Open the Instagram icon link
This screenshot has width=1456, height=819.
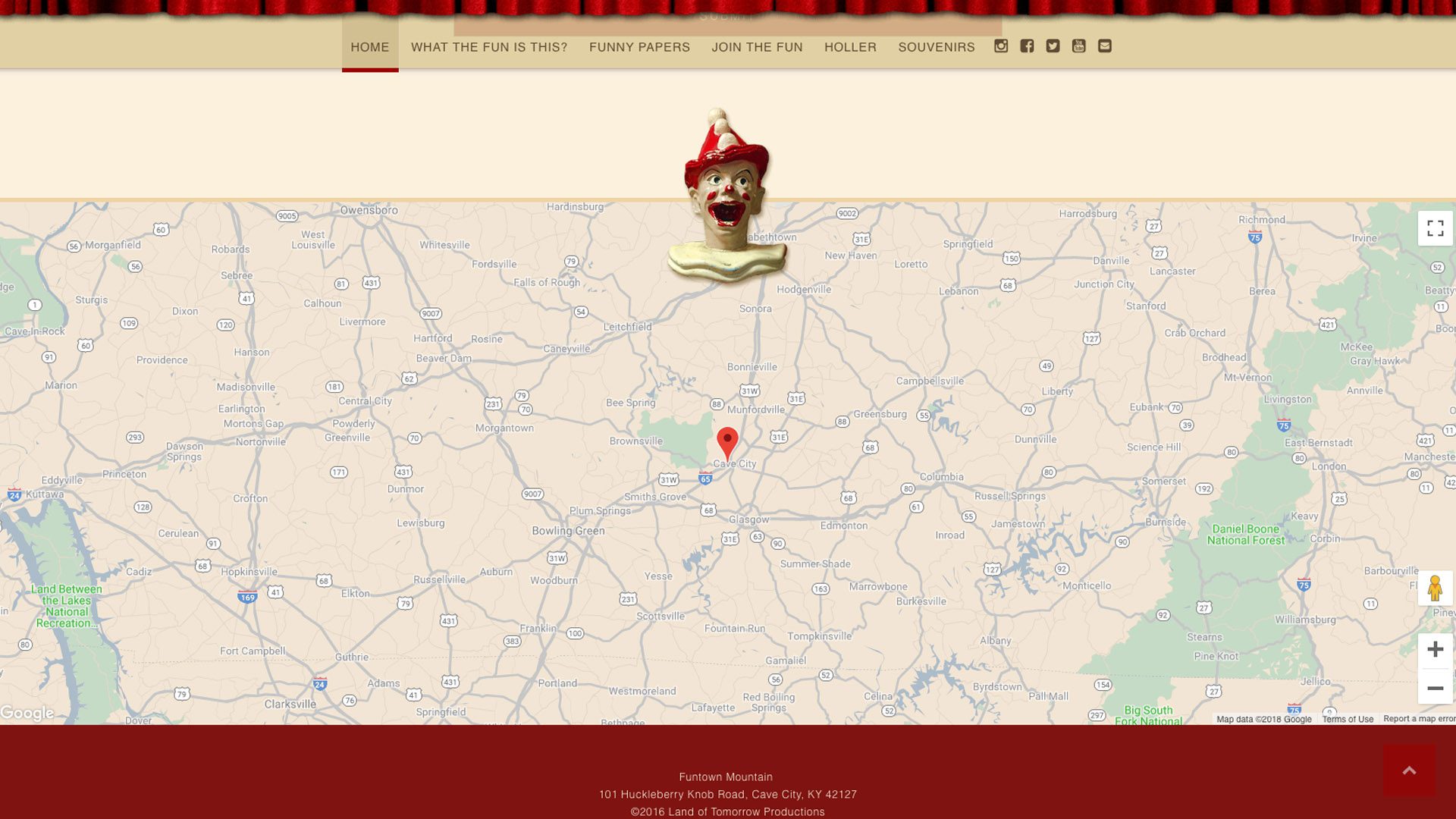click(1001, 46)
